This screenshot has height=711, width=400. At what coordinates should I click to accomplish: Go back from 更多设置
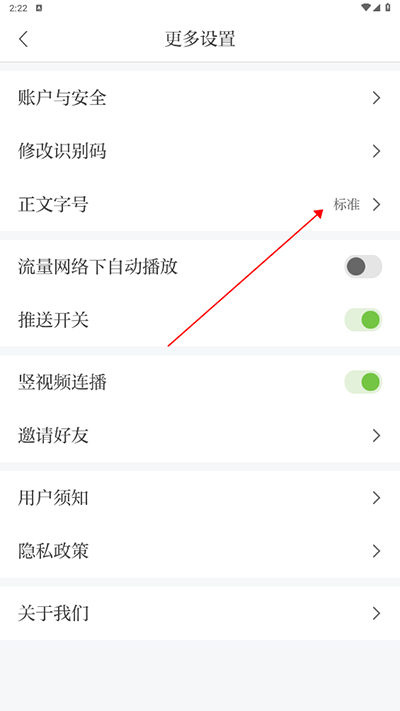(x=24, y=39)
